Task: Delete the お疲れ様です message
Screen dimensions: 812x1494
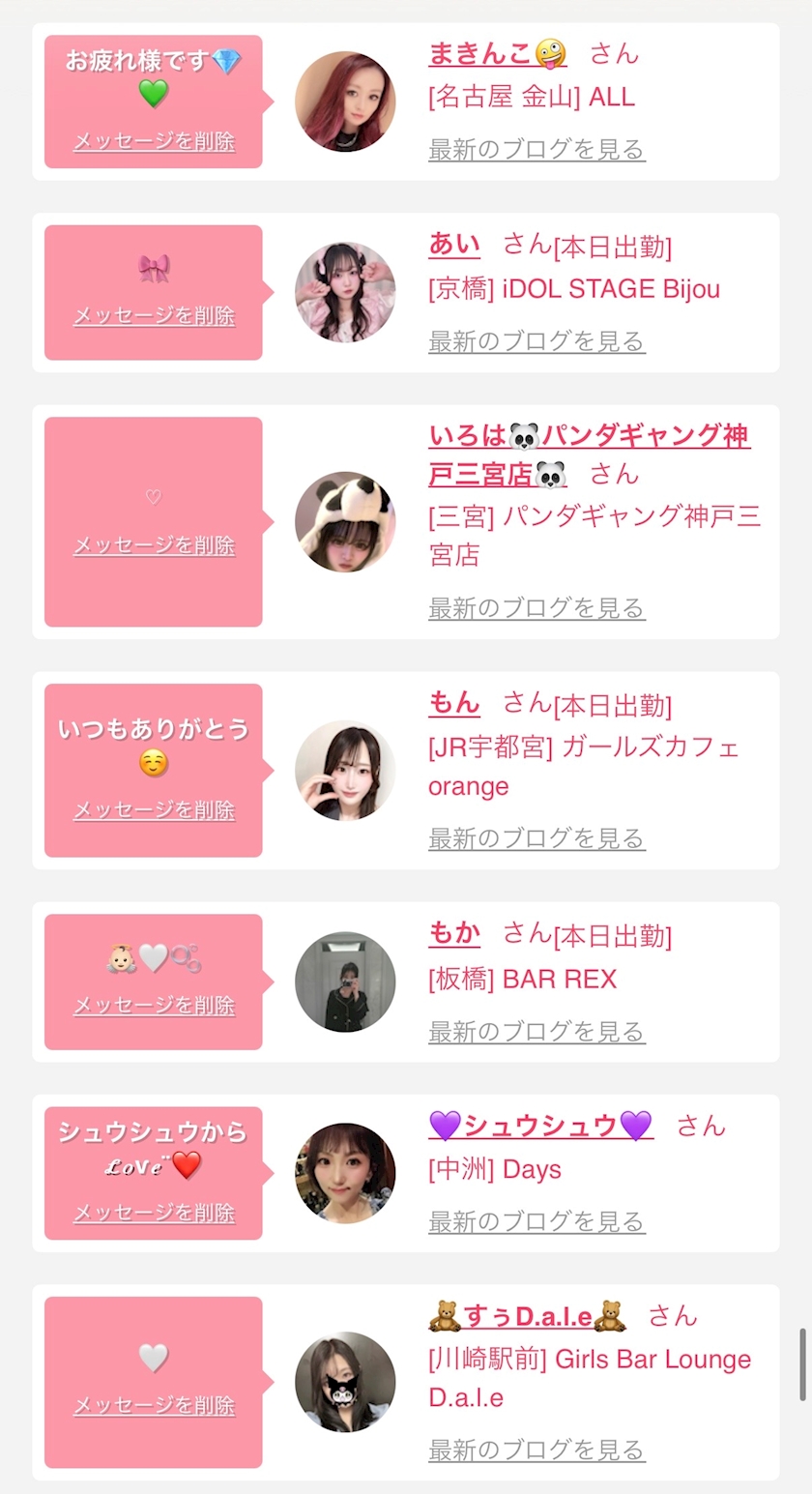Action: 154,141
